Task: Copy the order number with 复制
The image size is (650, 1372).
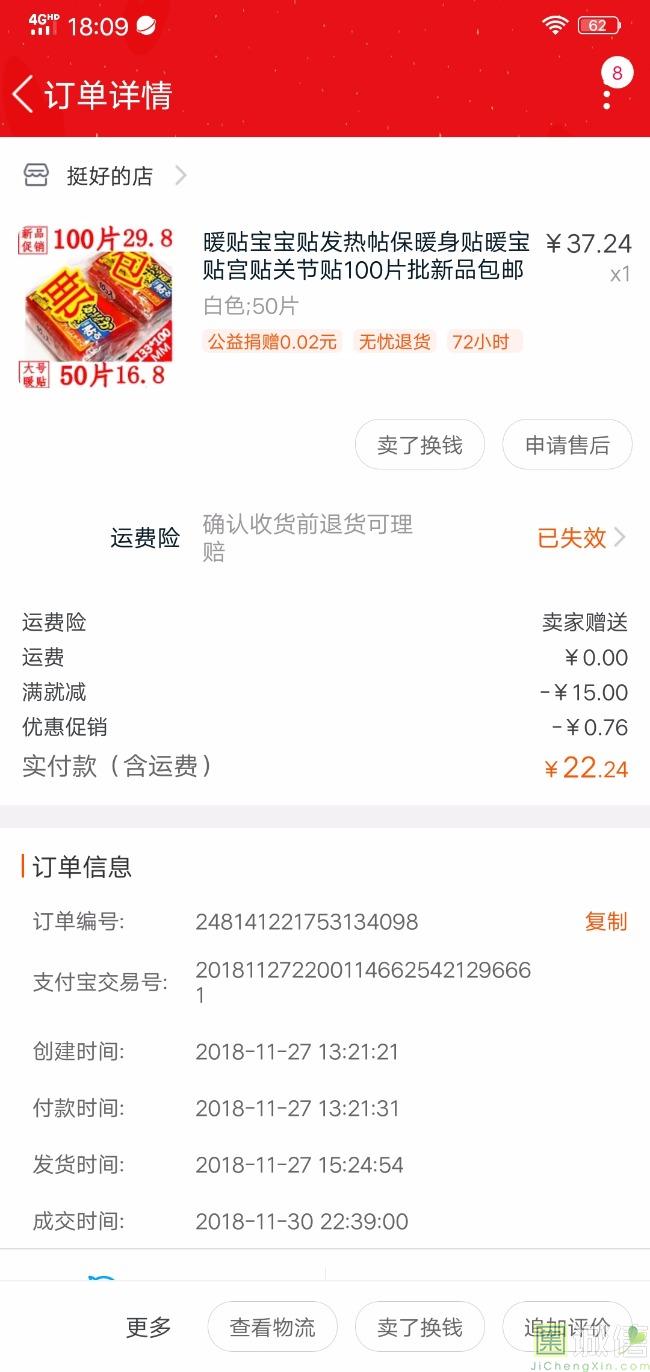Action: pyautogui.click(x=605, y=922)
